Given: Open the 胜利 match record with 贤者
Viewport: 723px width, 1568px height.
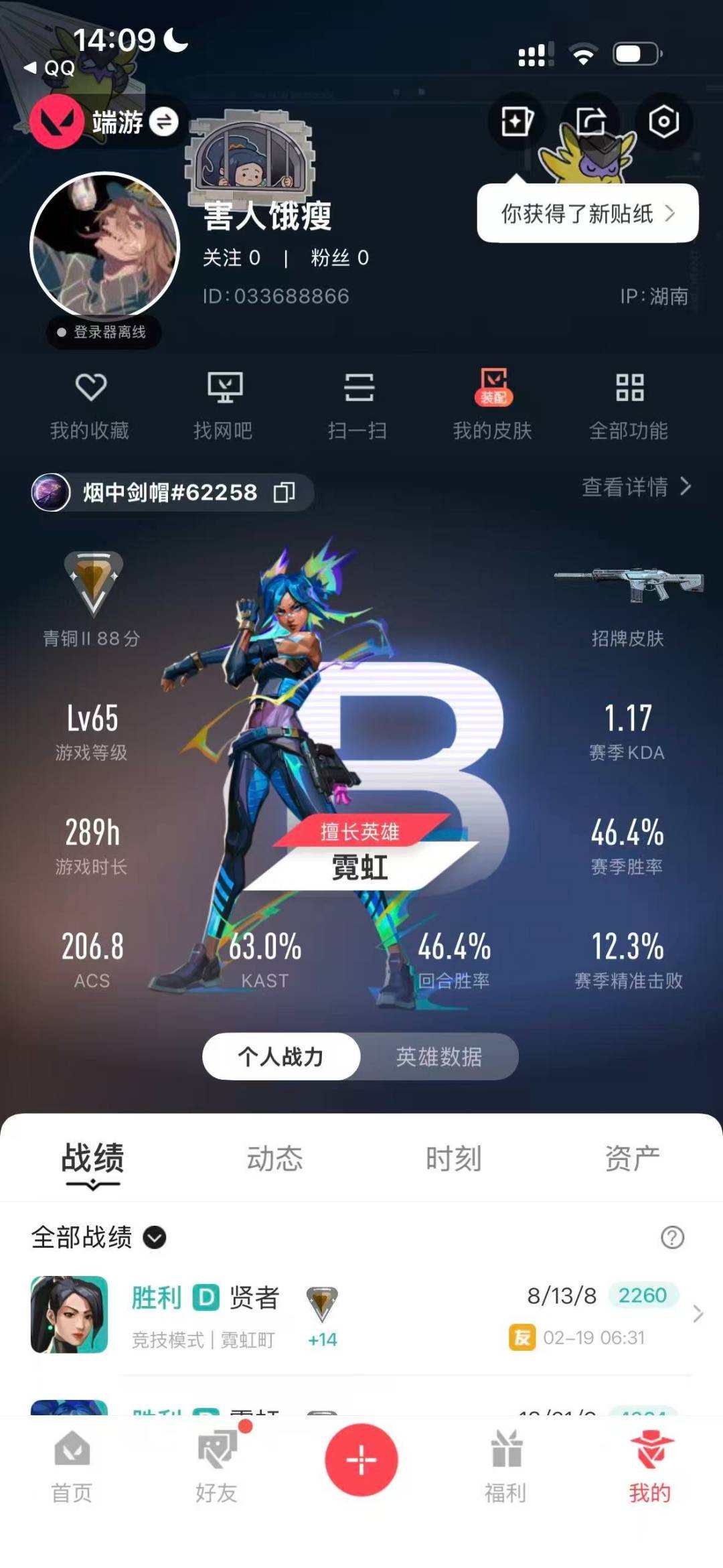Looking at the screenshot, I should coord(361,1313).
